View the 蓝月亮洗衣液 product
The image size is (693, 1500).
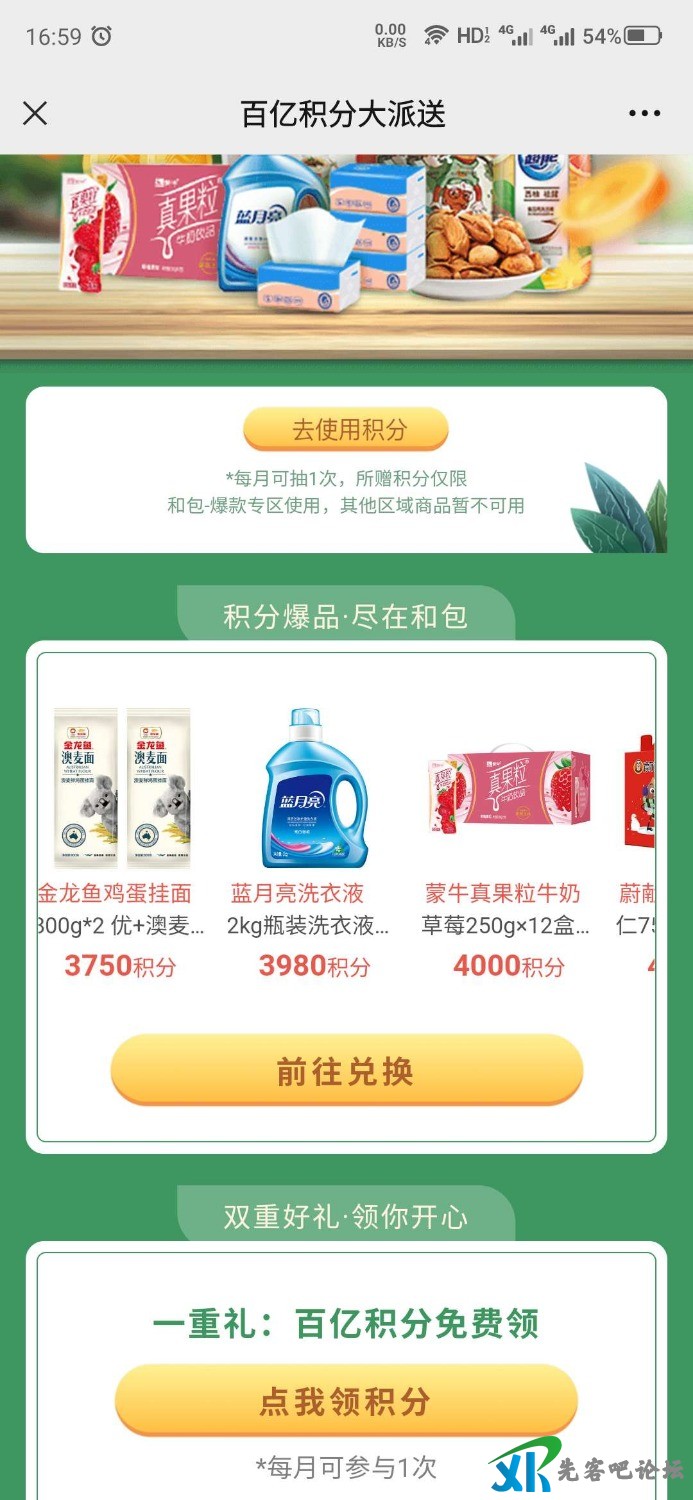point(315,790)
